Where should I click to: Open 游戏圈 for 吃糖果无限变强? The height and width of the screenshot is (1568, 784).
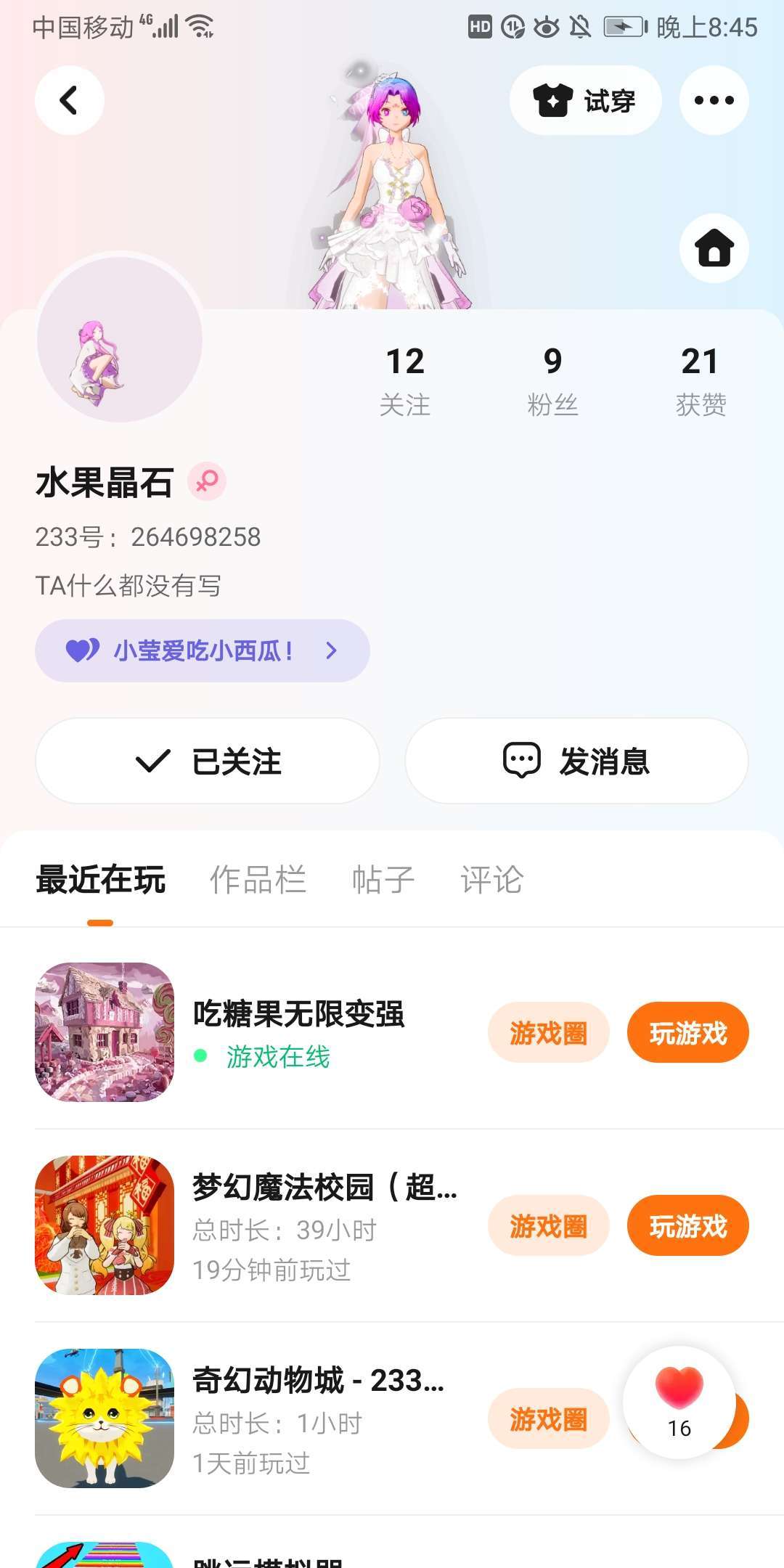pyautogui.click(x=548, y=1032)
